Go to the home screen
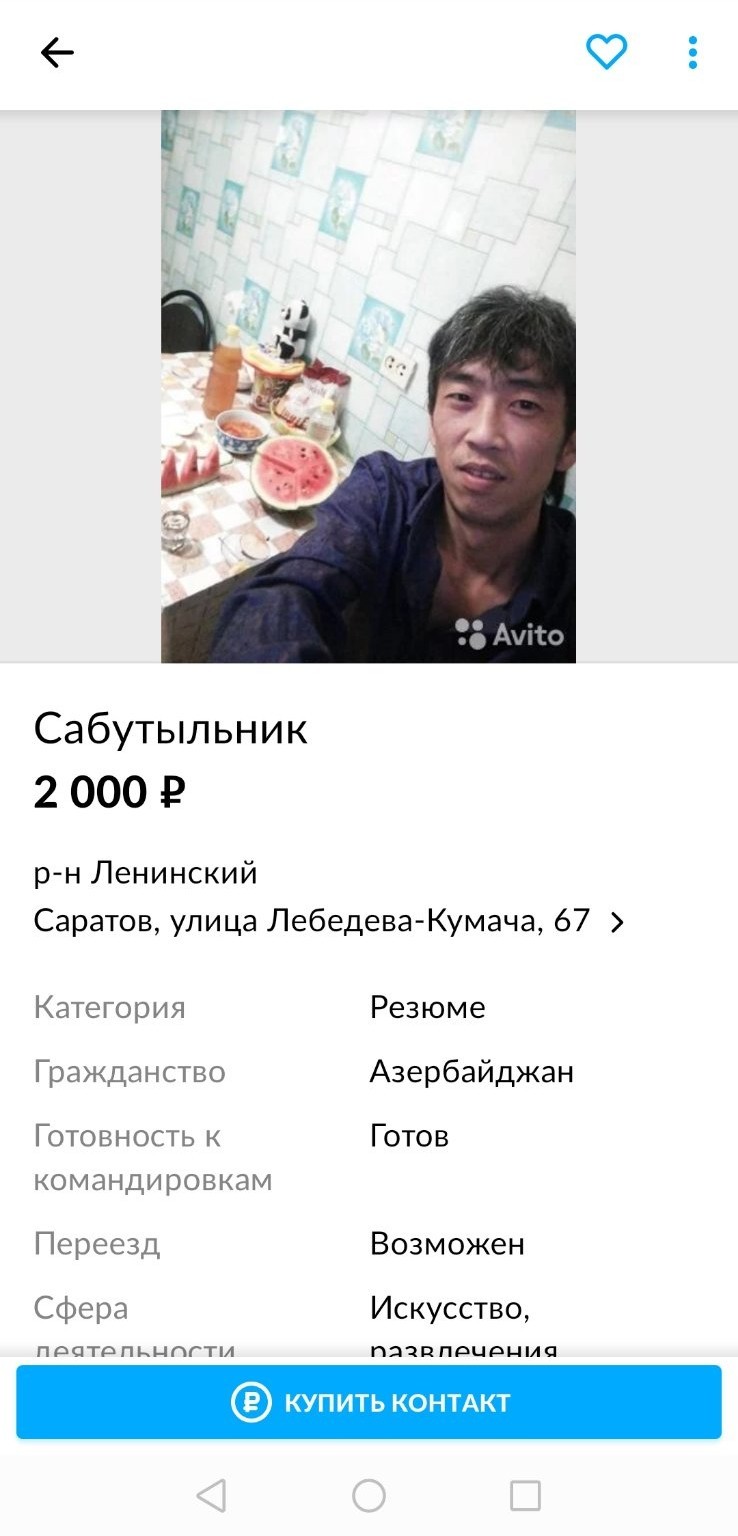Screen dimensions: 738x1536 pos(369,1496)
